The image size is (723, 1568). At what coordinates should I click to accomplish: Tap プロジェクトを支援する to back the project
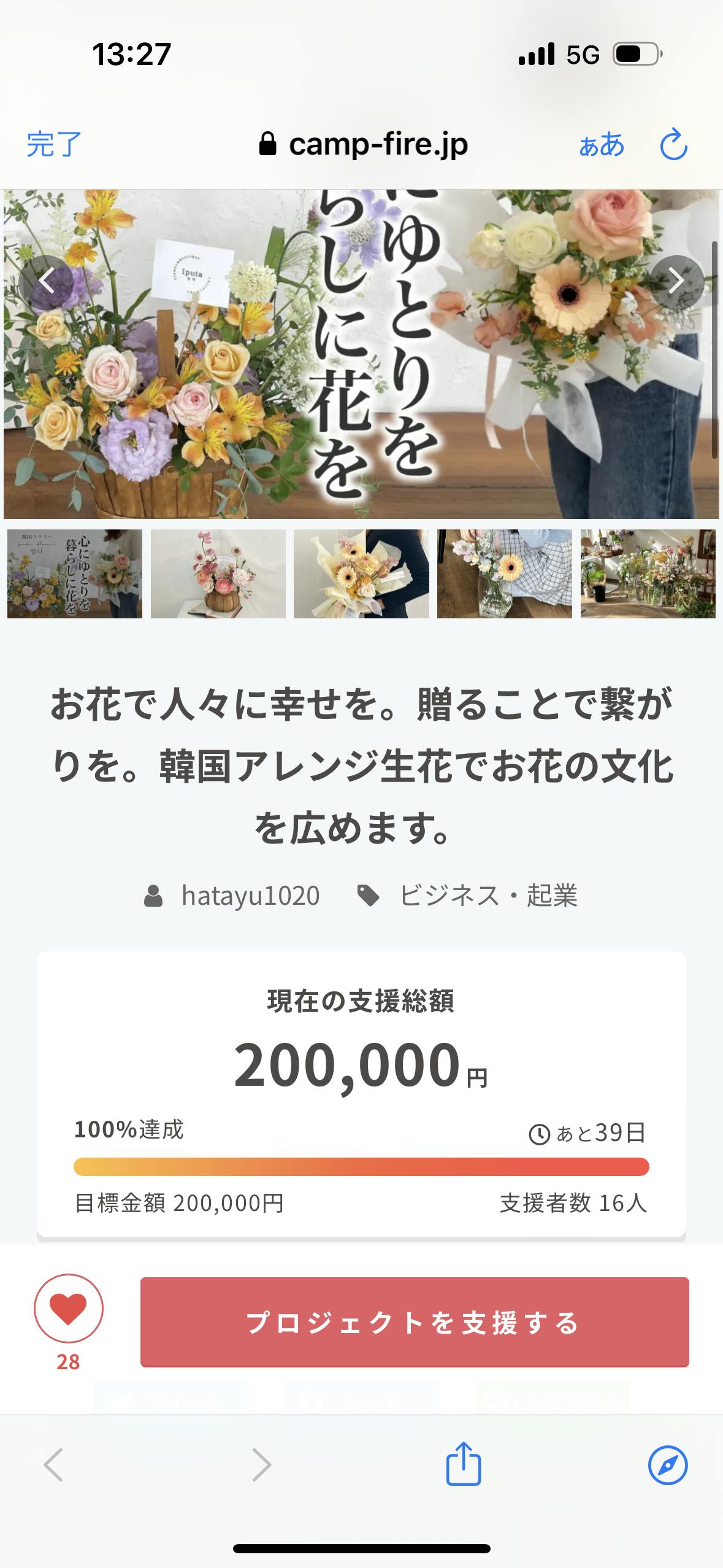coord(415,1323)
